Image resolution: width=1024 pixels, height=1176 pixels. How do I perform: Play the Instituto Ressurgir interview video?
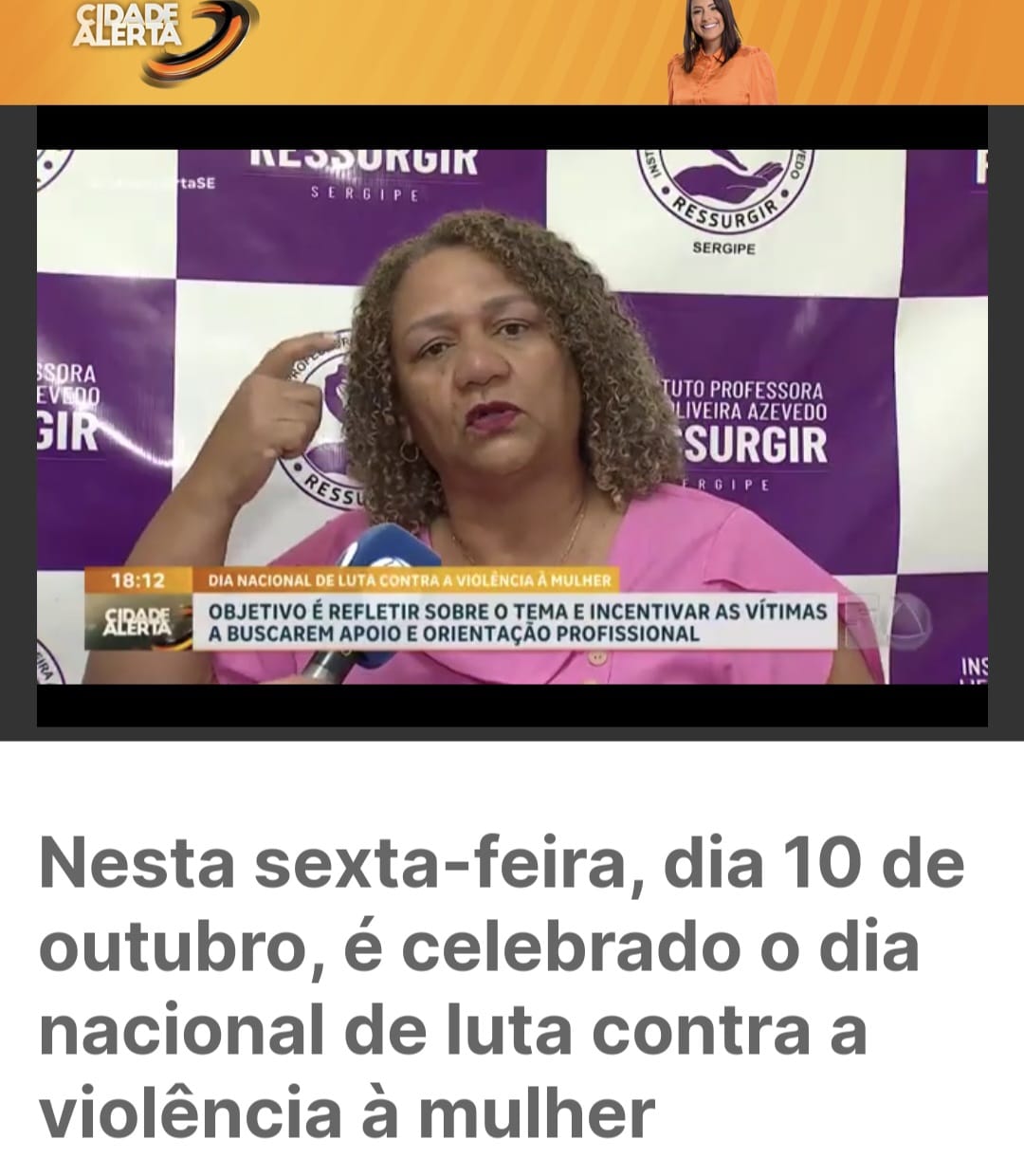[512, 417]
